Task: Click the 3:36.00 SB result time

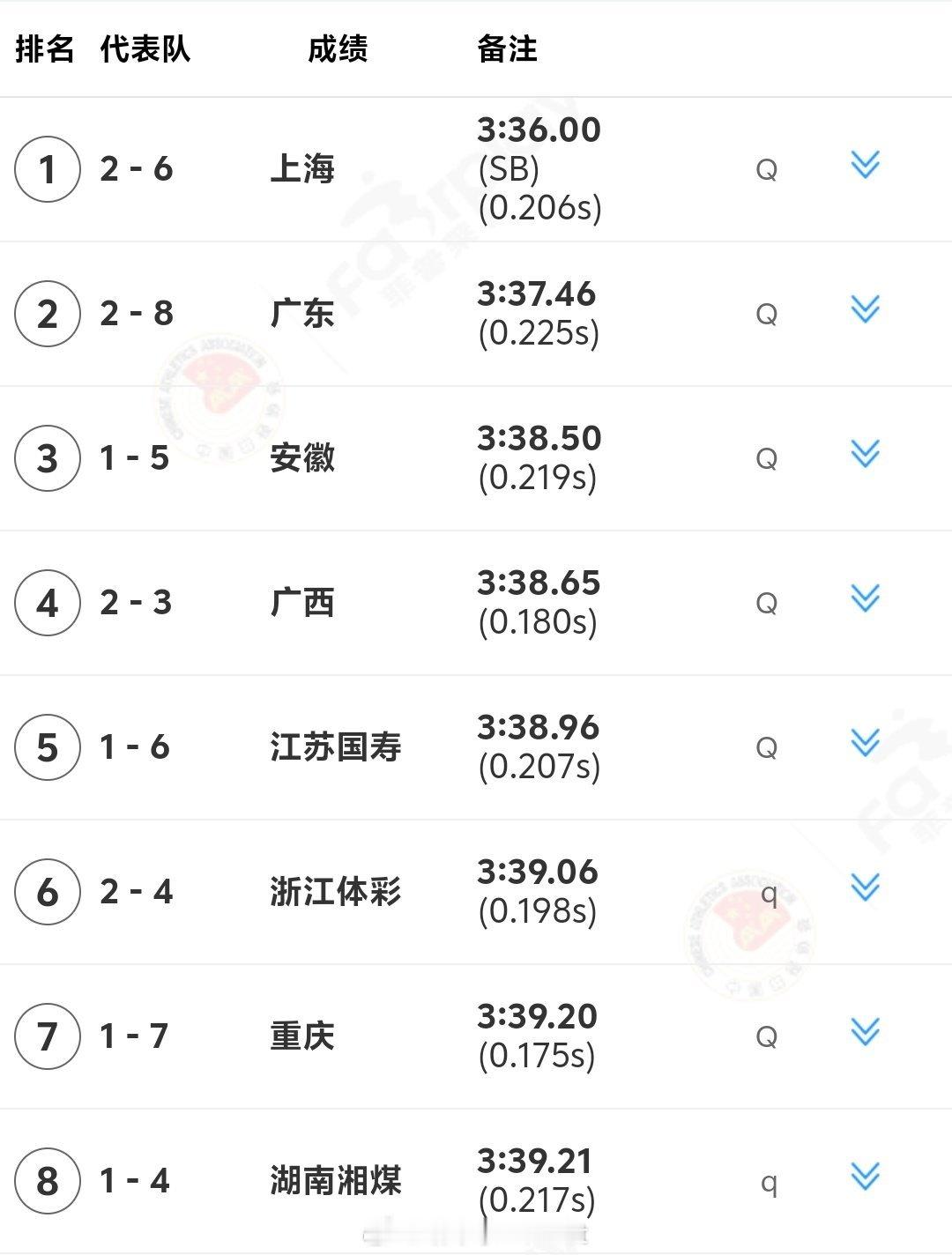Action: point(540,130)
